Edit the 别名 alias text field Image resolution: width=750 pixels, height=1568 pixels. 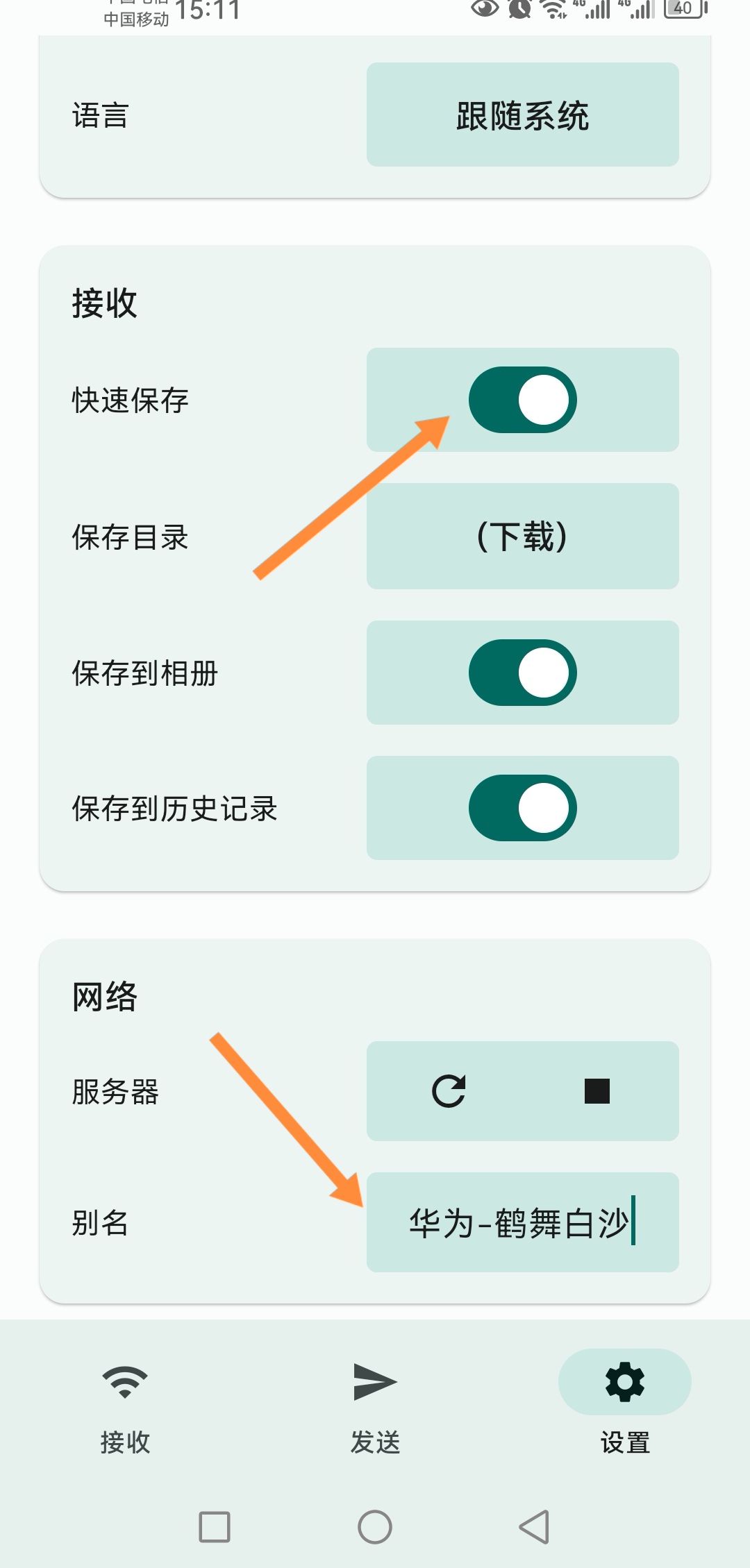(522, 1223)
